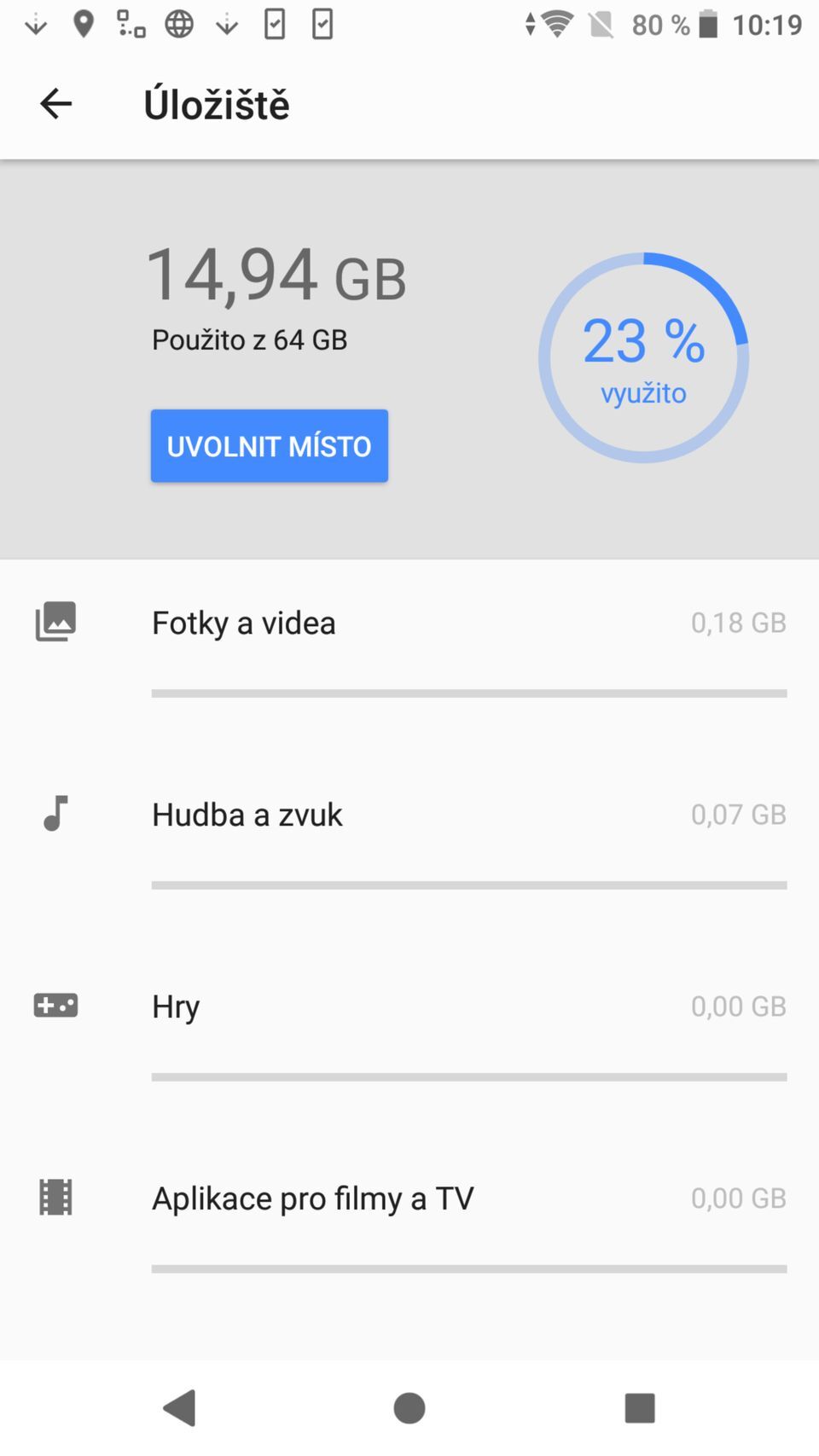Tap the second checkbox icon in the status bar
The height and width of the screenshot is (1456, 819).
322,23
